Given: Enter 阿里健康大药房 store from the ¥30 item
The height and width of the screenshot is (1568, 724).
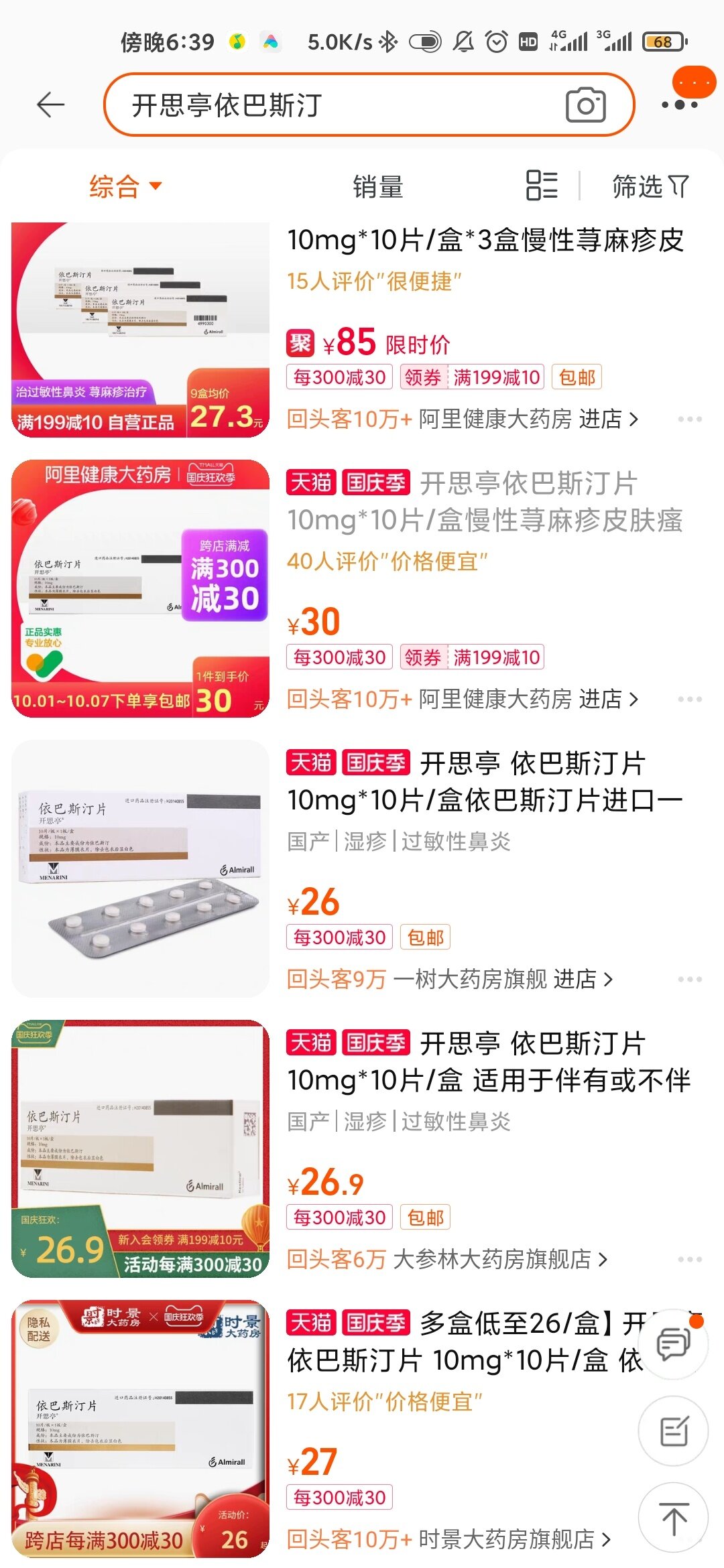Looking at the screenshot, I should tap(528, 699).
